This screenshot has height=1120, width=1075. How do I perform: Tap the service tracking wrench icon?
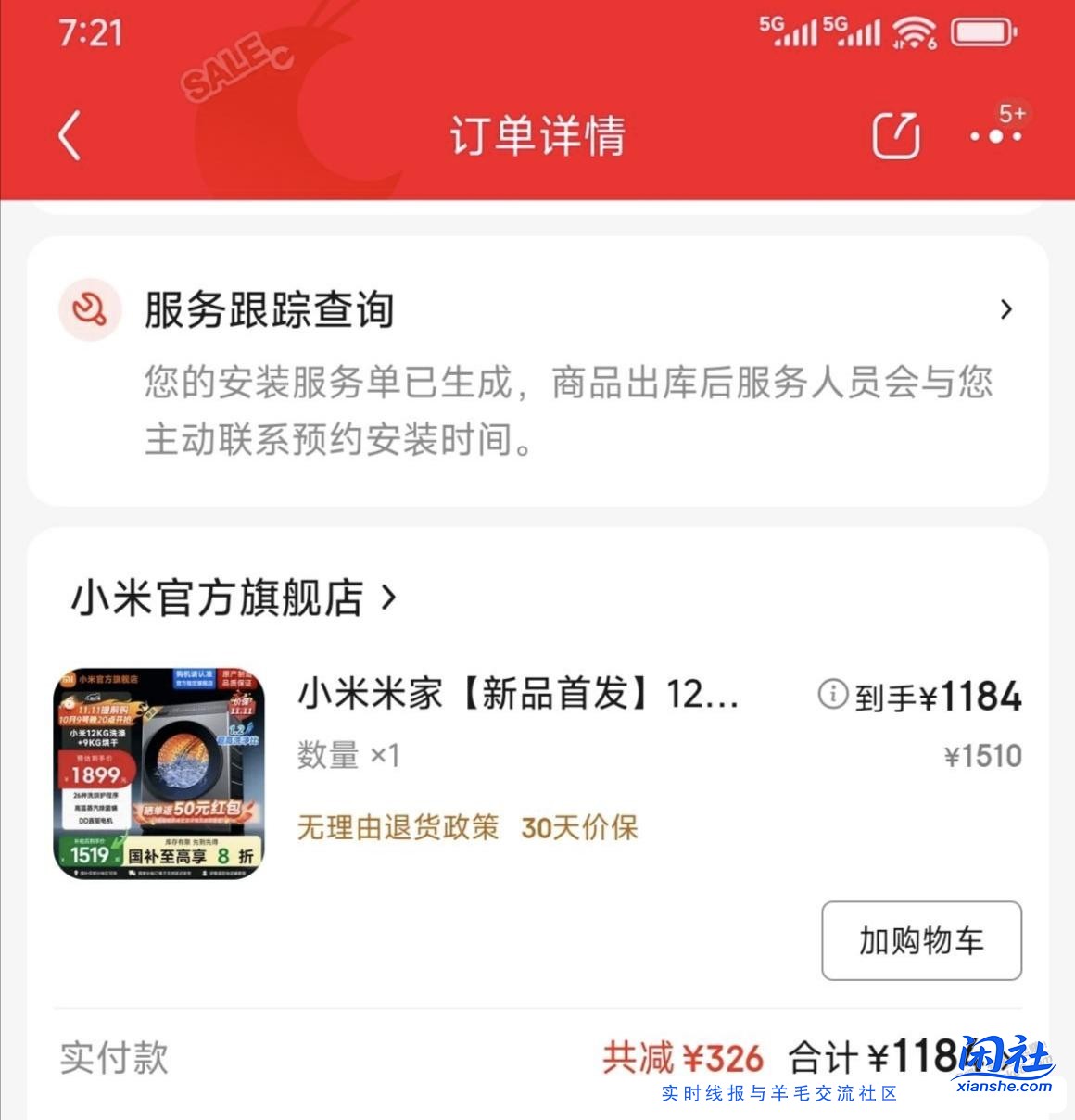pyautogui.click(x=90, y=310)
